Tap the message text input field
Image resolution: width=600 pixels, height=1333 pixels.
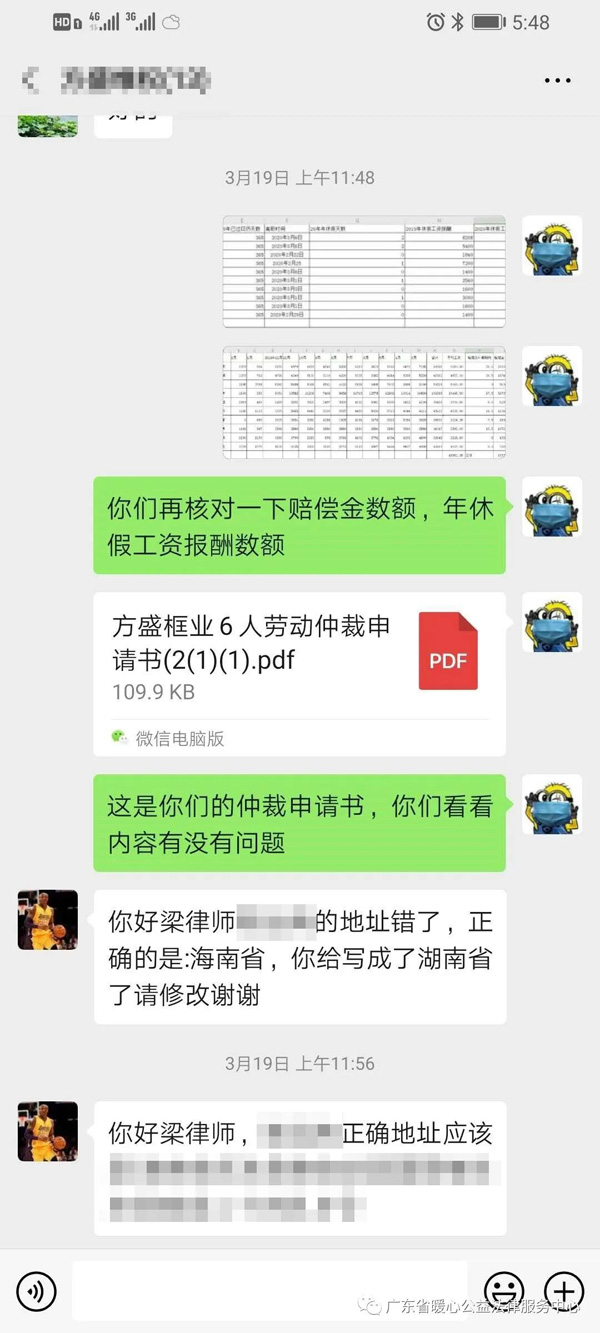pyautogui.click(x=270, y=1291)
